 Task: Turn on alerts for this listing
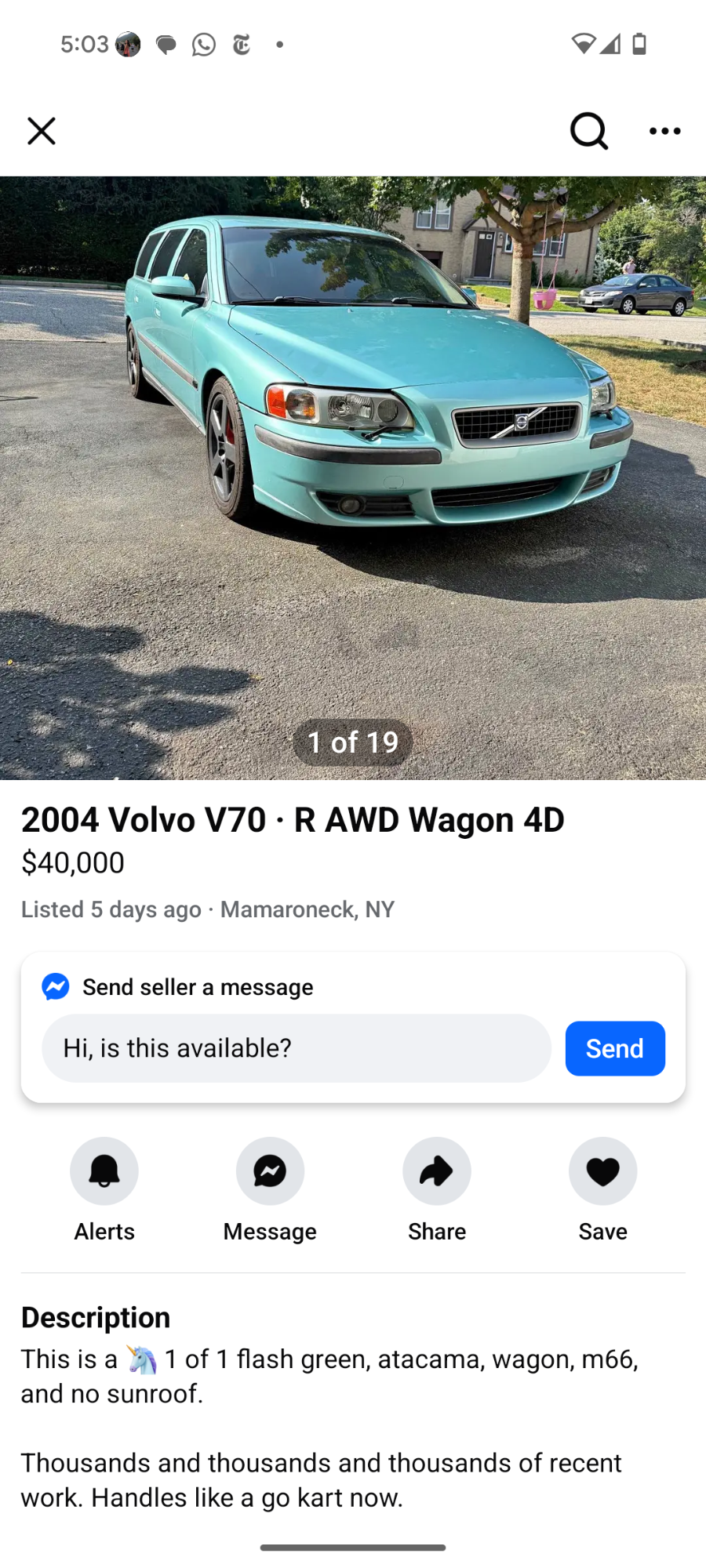(x=104, y=1171)
